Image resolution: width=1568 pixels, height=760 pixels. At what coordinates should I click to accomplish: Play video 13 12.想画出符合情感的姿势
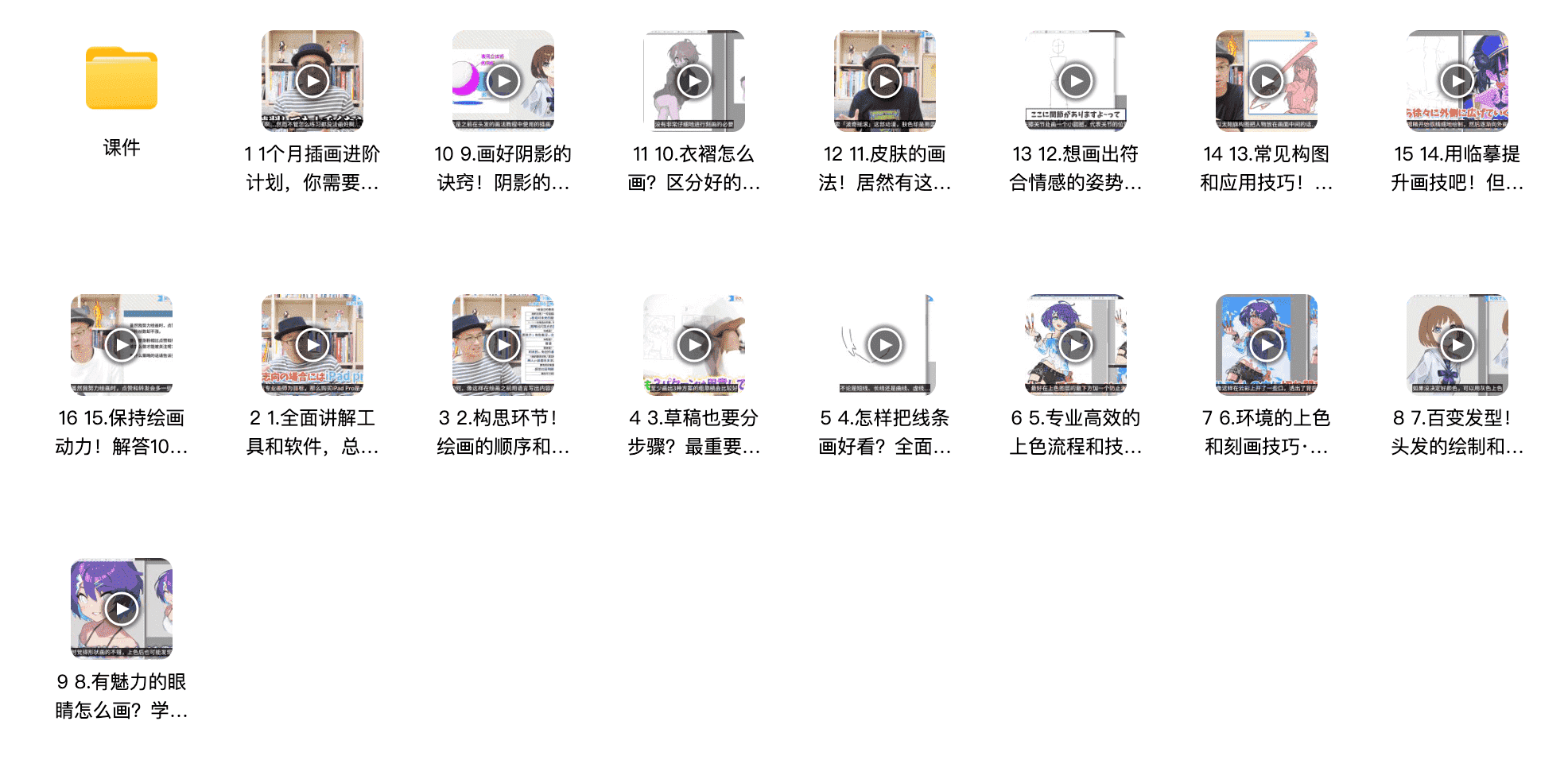pos(1076,81)
